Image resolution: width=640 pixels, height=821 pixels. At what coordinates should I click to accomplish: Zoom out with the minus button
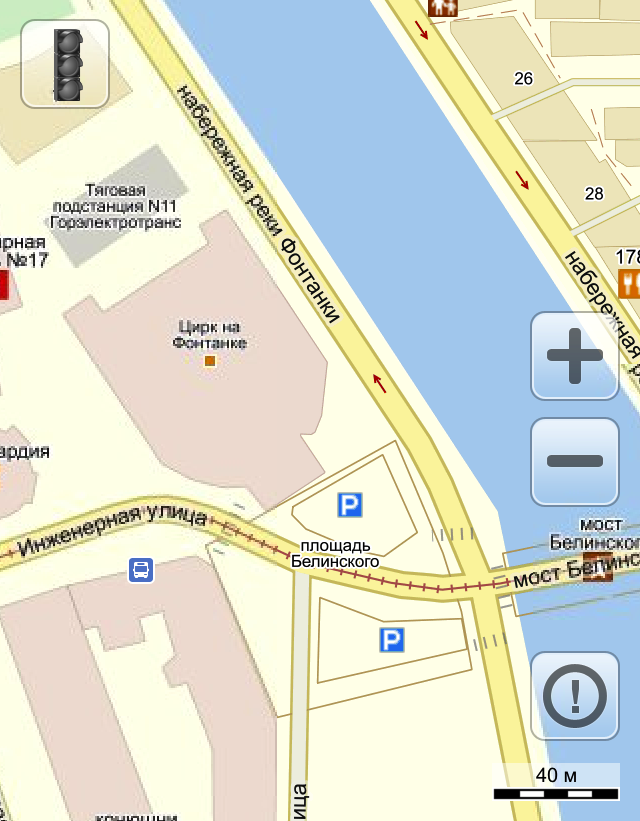coord(575,461)
